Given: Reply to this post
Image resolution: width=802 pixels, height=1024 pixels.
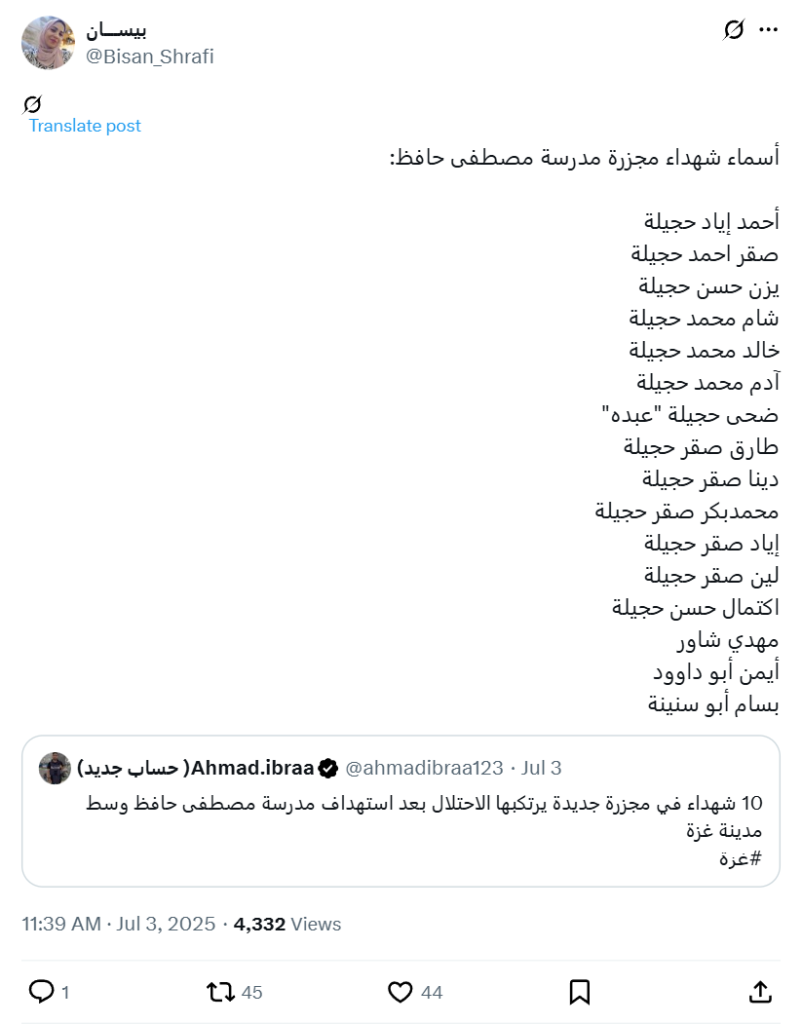Looking at the screenshot, I should click(41, 991).
